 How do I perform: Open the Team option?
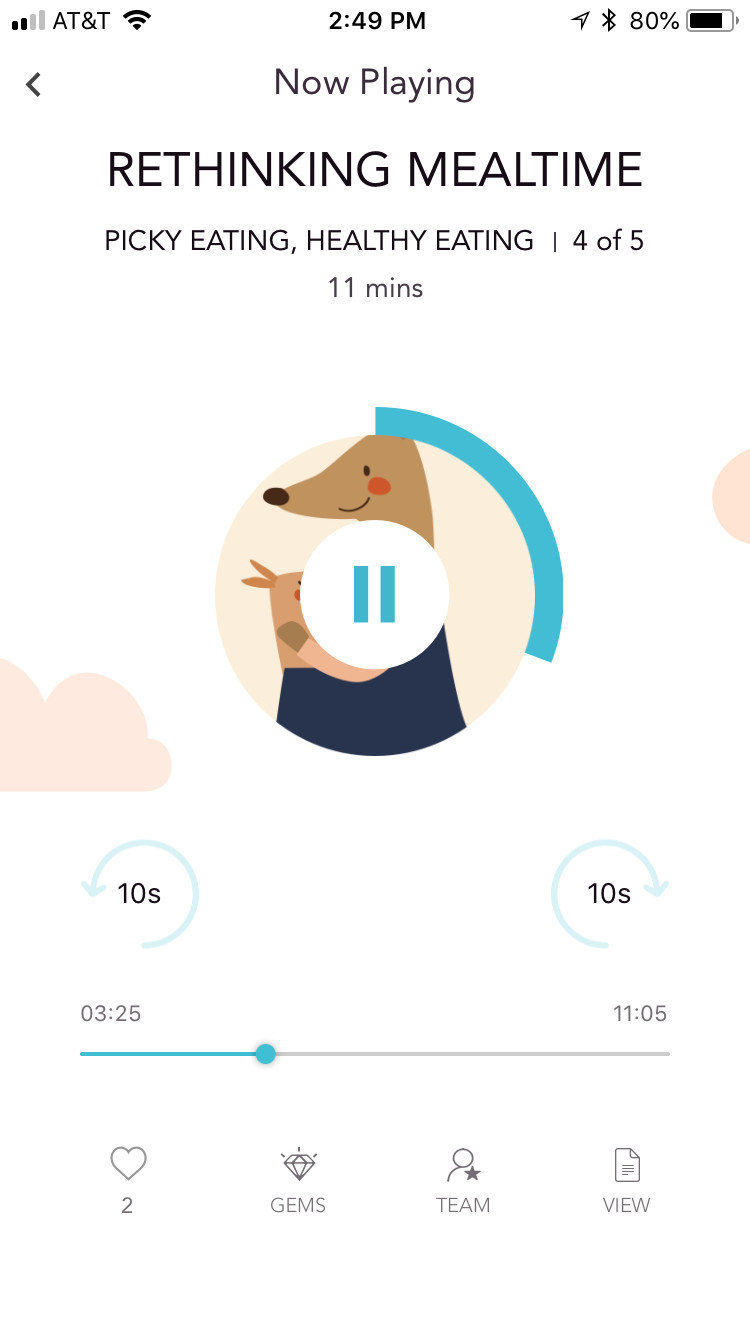(463, 1180)
